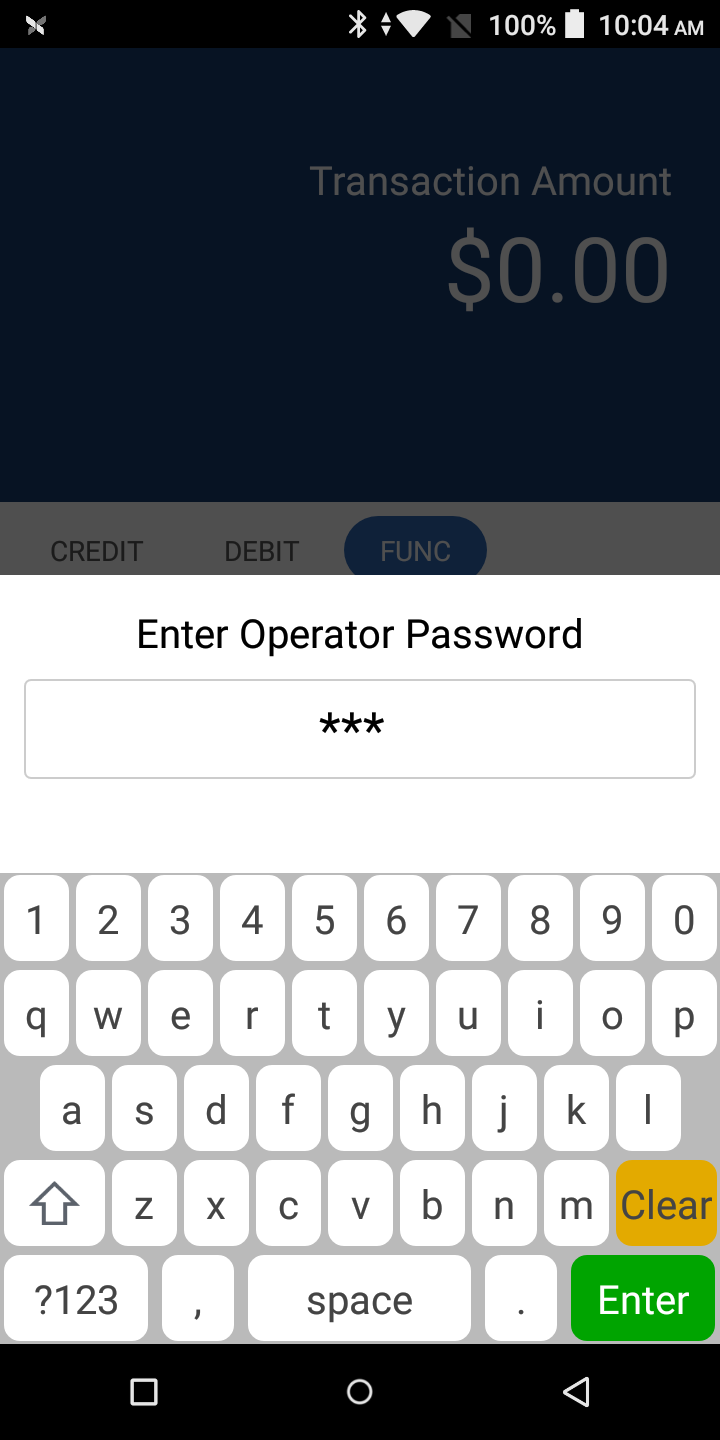
Task: Tap the letter a key
Action: (72, 1109)
